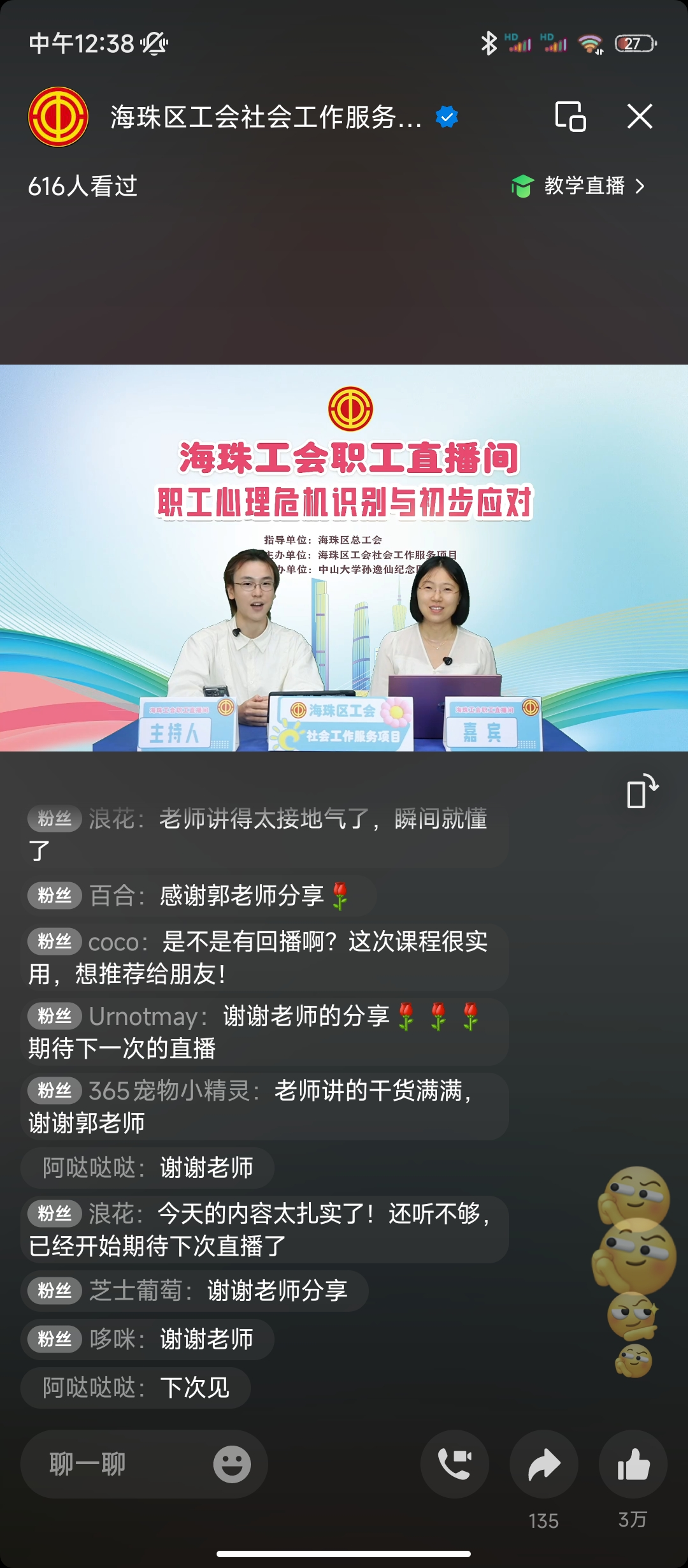Image resolution: width=688 pixels, height=1568 pixels.
Task: Tap the 聊一聊 comment input box
Action: tap(115, 1464)
